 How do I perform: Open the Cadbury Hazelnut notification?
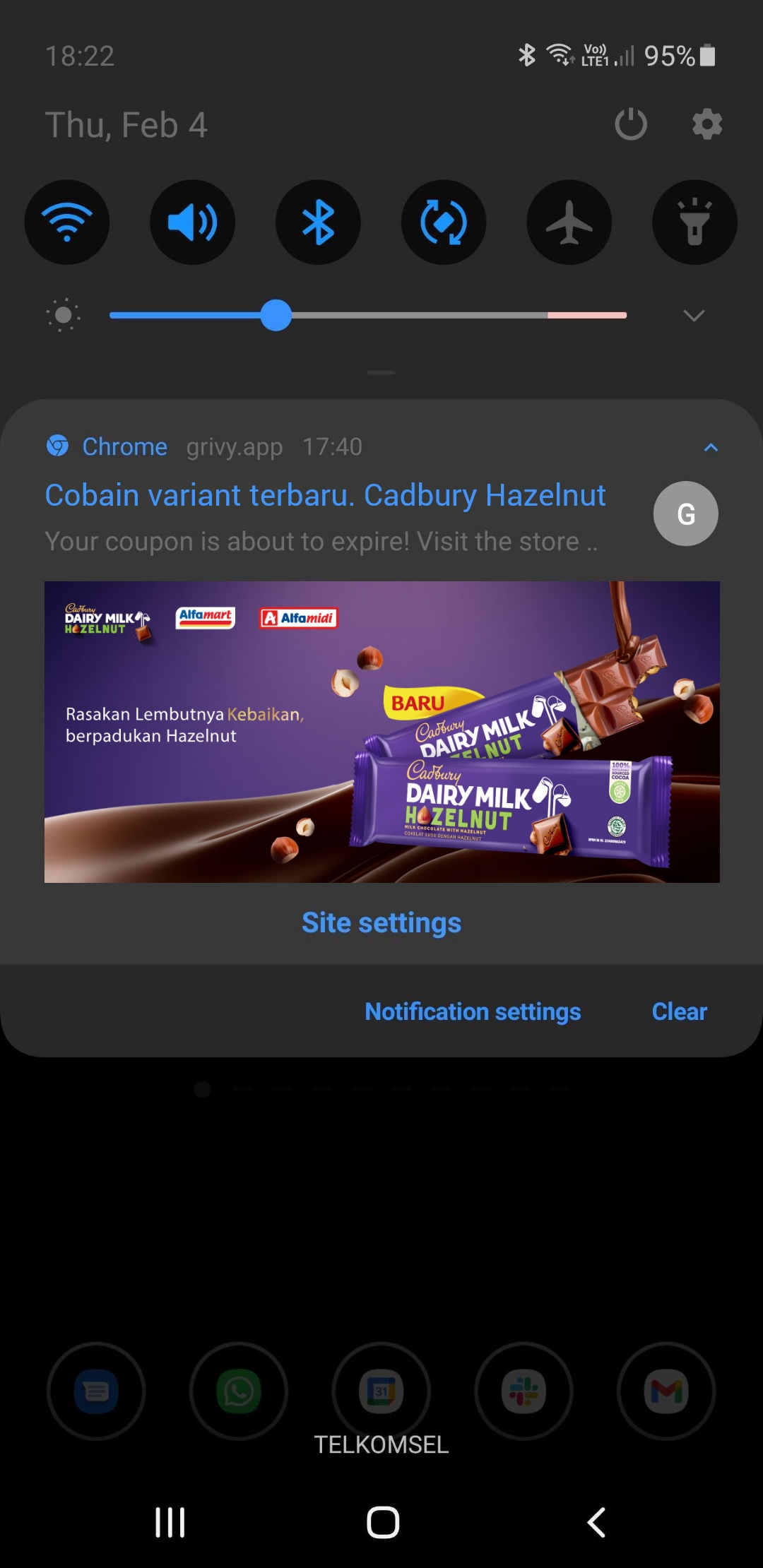point(325,496)
